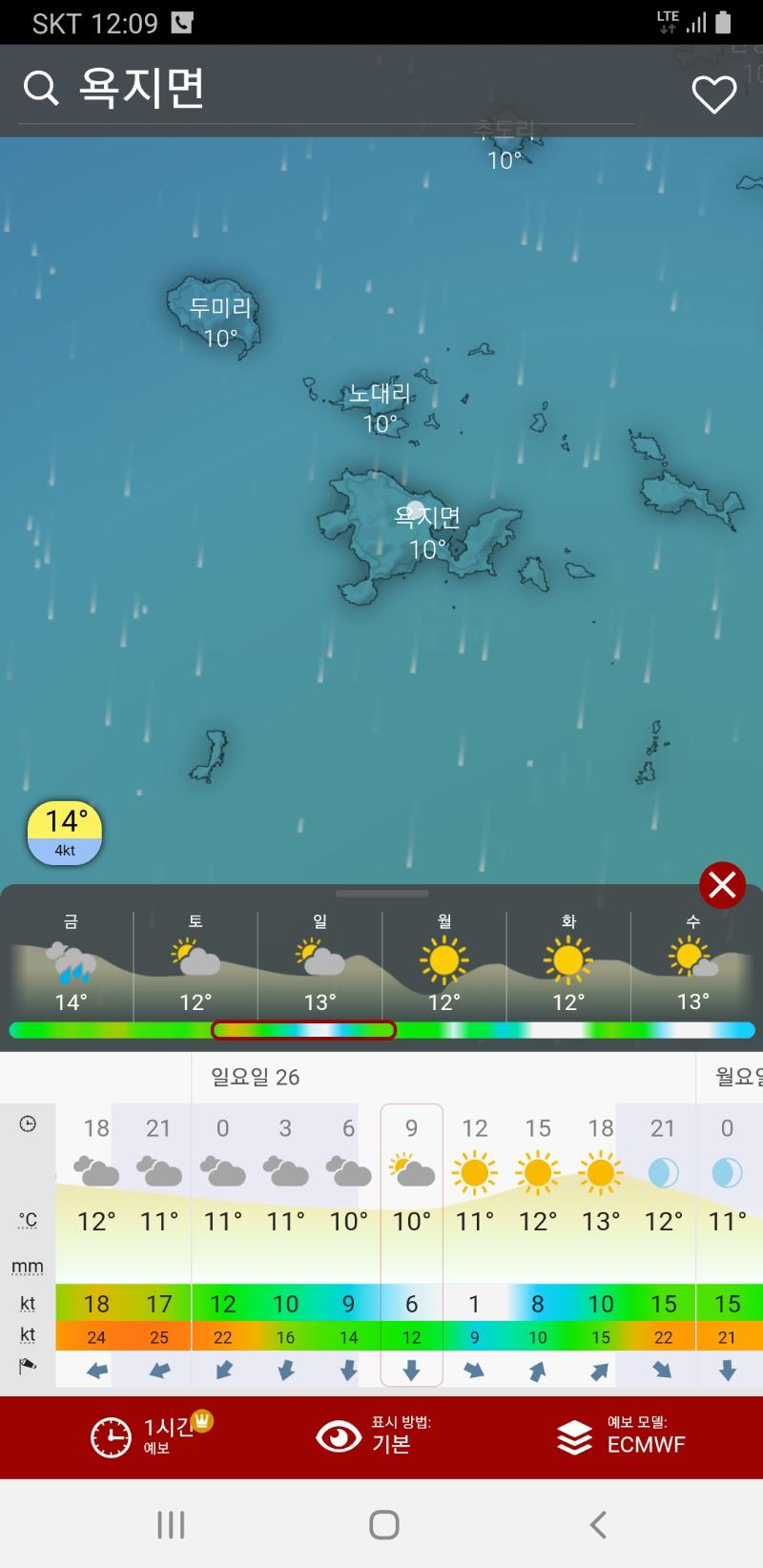The width and height of the screenshot is (763, 1568).
Task: Close the forecast panel with the red X
Action: click(x=722, y=885)
